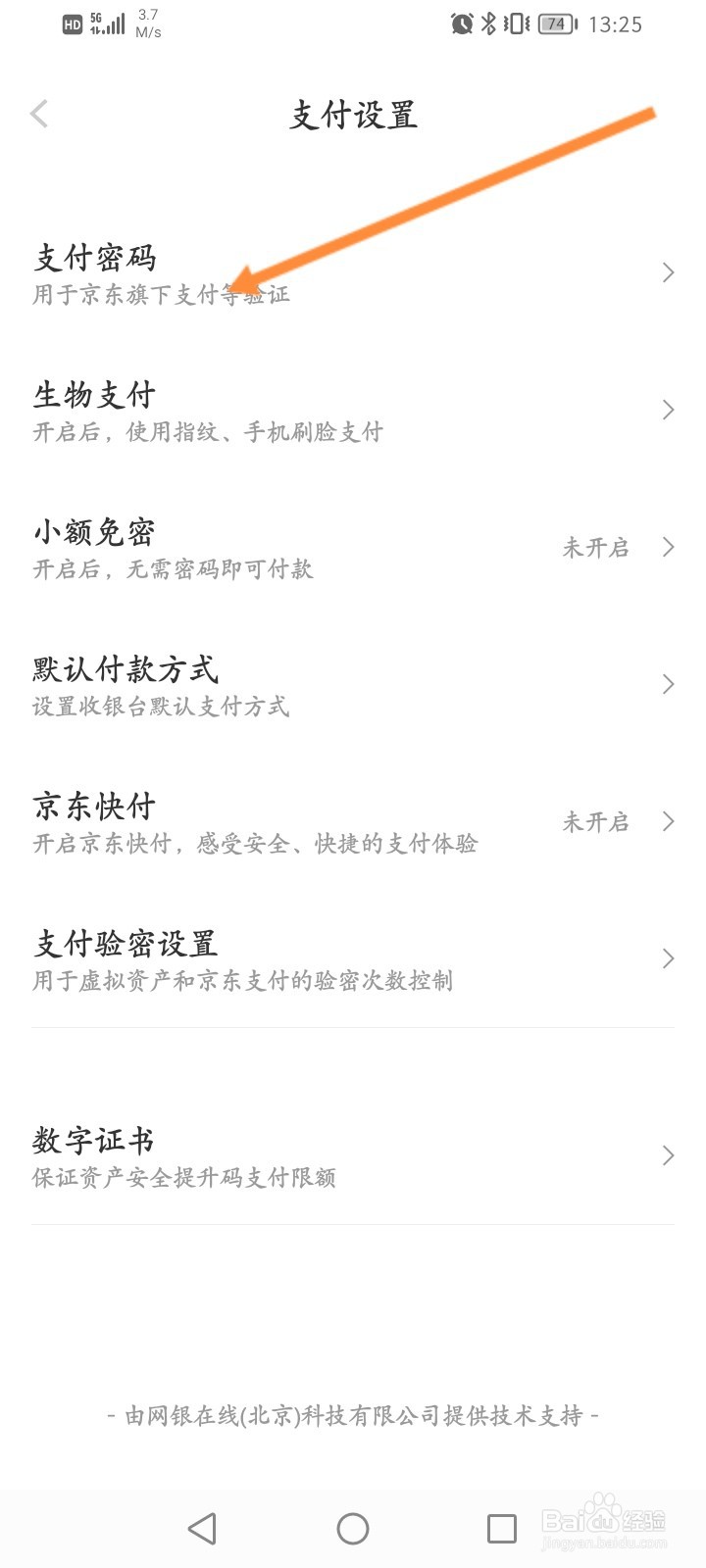The image size is (706, 1568).
Task: Tap the back arrow on 支付设置 page
Action: 39,114
